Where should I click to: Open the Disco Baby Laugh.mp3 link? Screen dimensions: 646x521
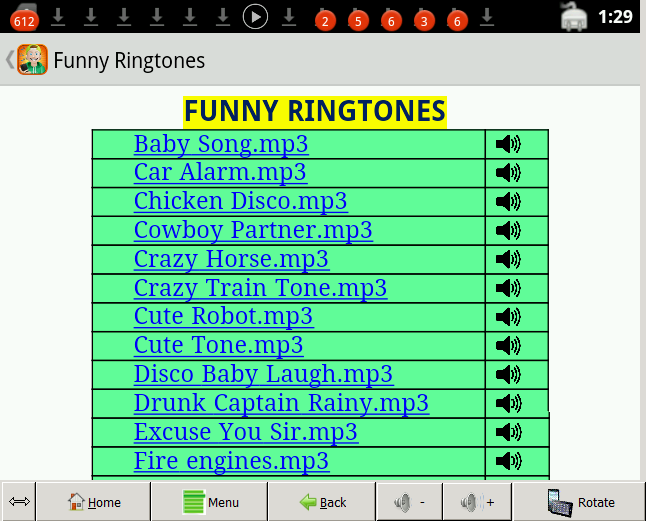264,374
